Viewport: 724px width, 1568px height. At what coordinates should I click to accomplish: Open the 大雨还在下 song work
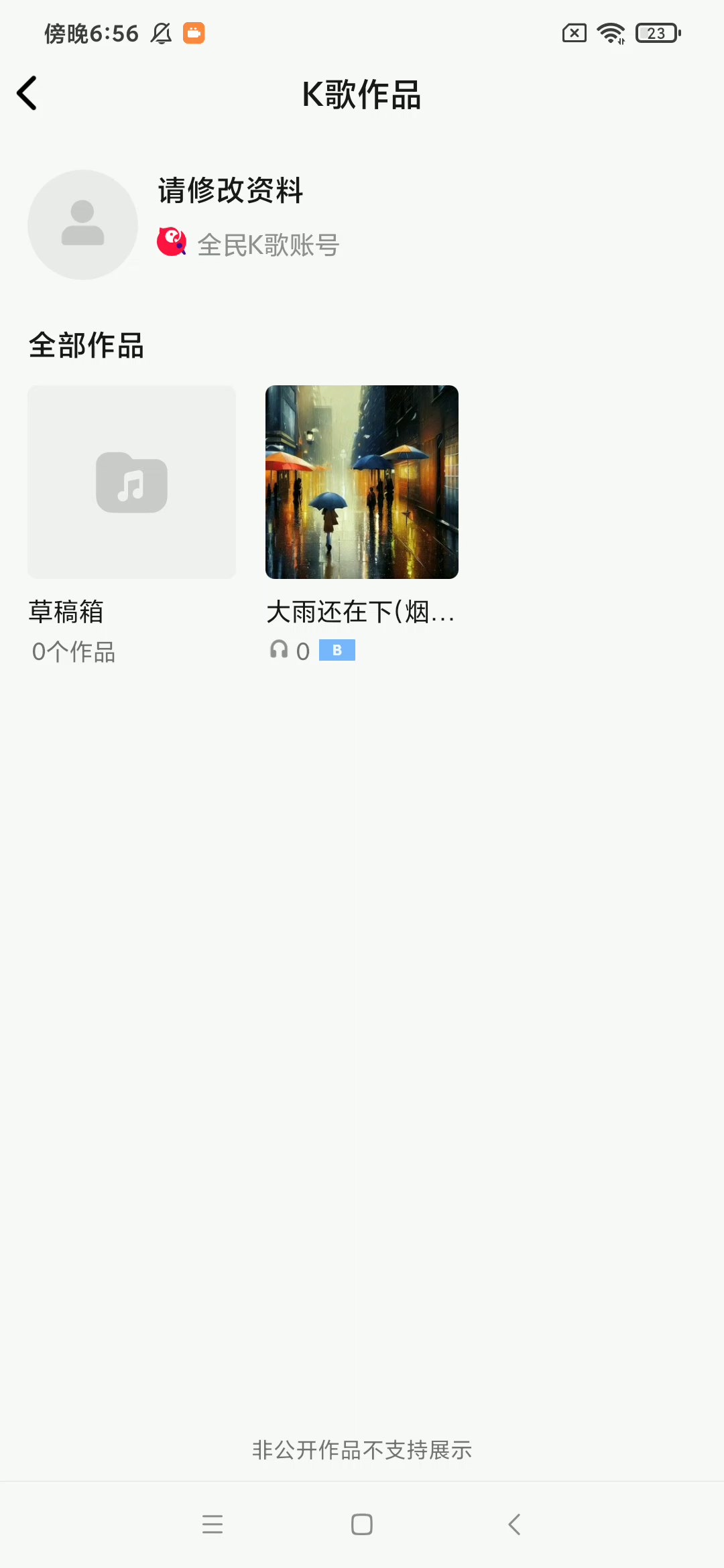coord(361,482)
